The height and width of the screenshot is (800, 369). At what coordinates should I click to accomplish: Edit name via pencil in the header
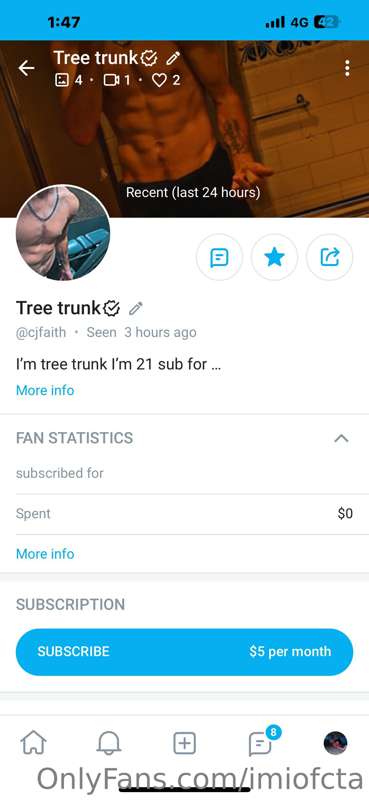174,58
